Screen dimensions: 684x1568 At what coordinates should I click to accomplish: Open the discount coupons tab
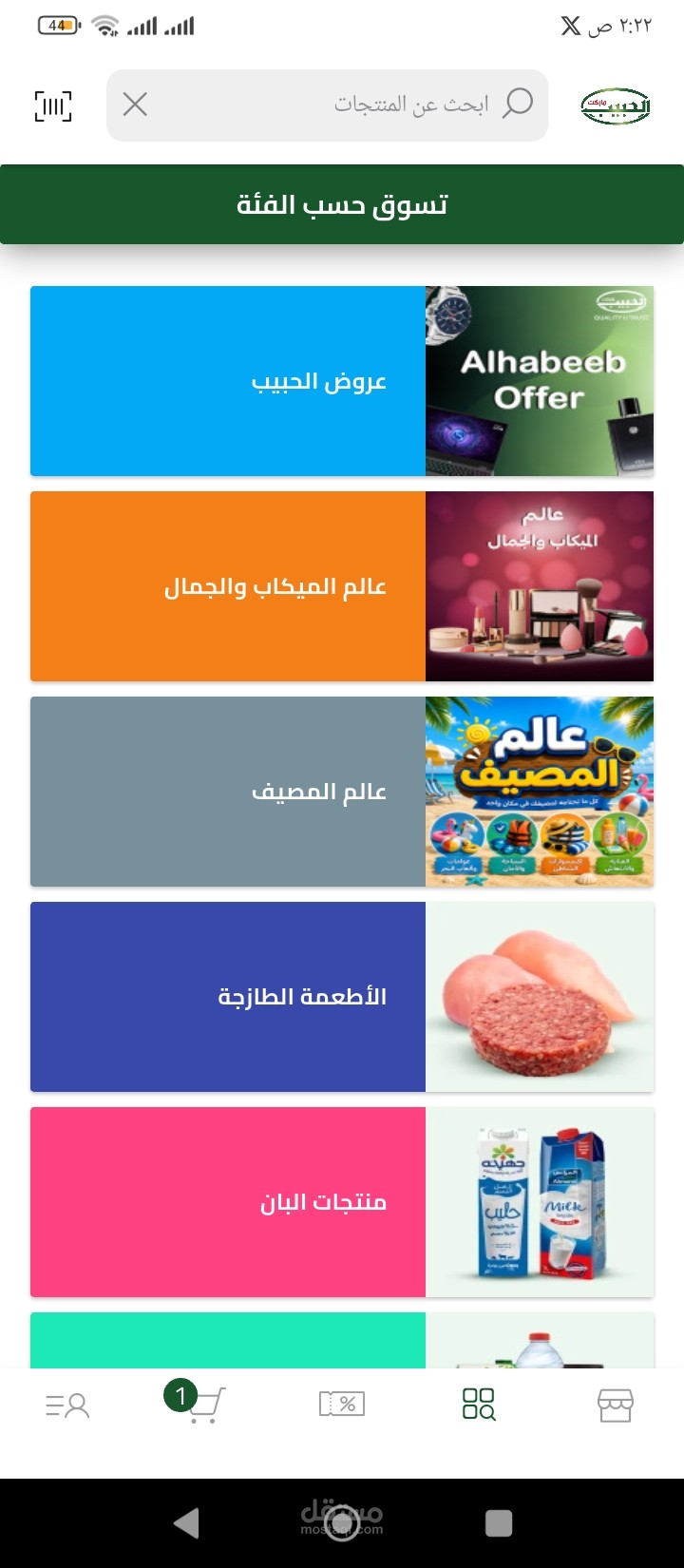342,1404
